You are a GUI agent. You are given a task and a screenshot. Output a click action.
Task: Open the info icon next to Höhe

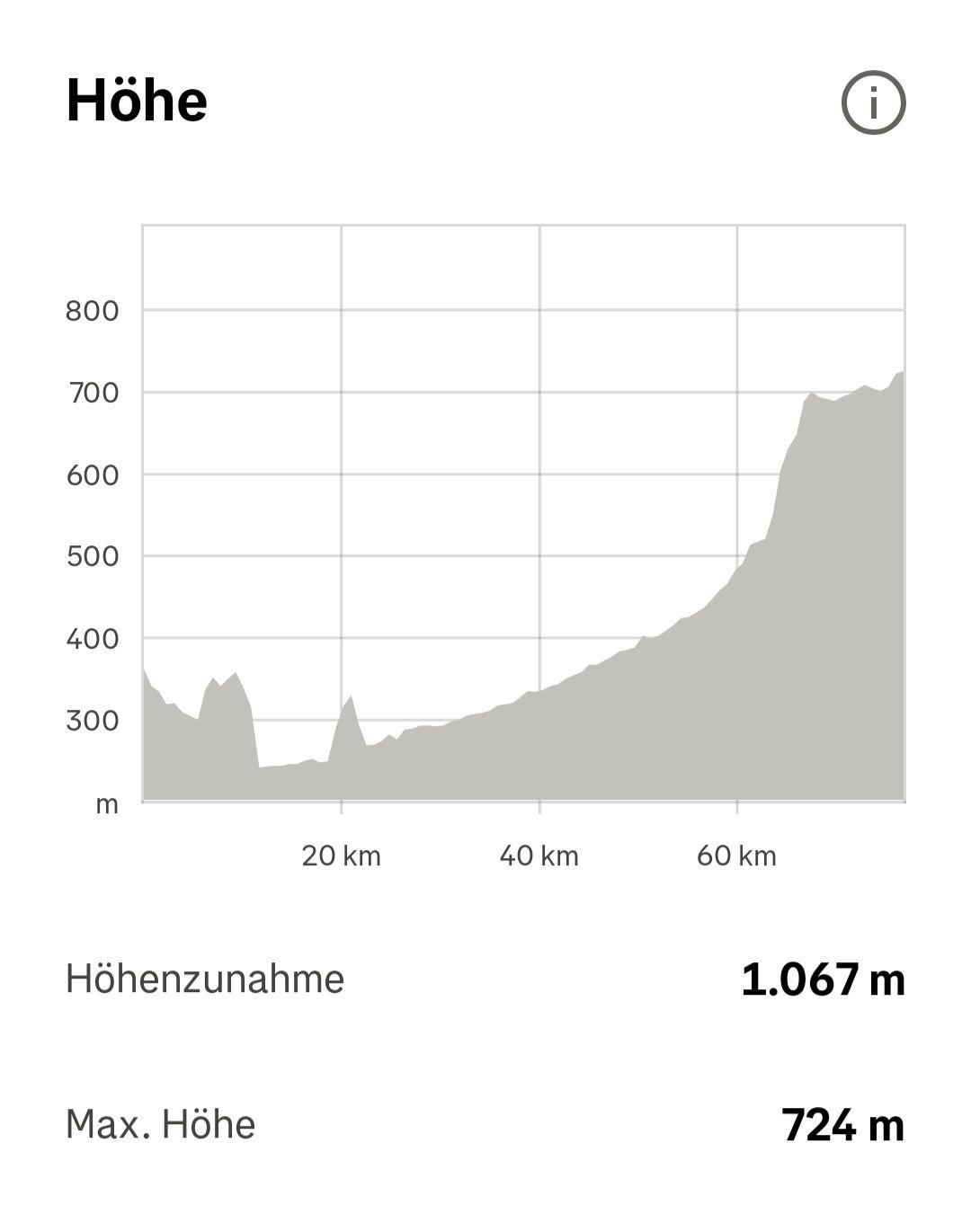coord(873,103)
